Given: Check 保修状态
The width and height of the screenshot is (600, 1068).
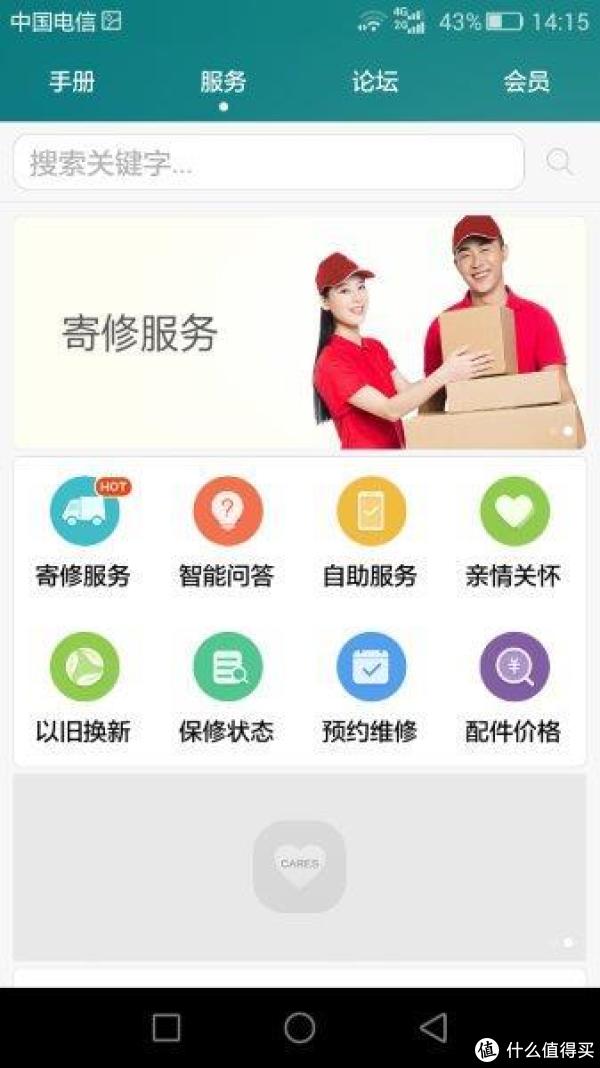Looking at the screenshot, I should click(227, 688).
